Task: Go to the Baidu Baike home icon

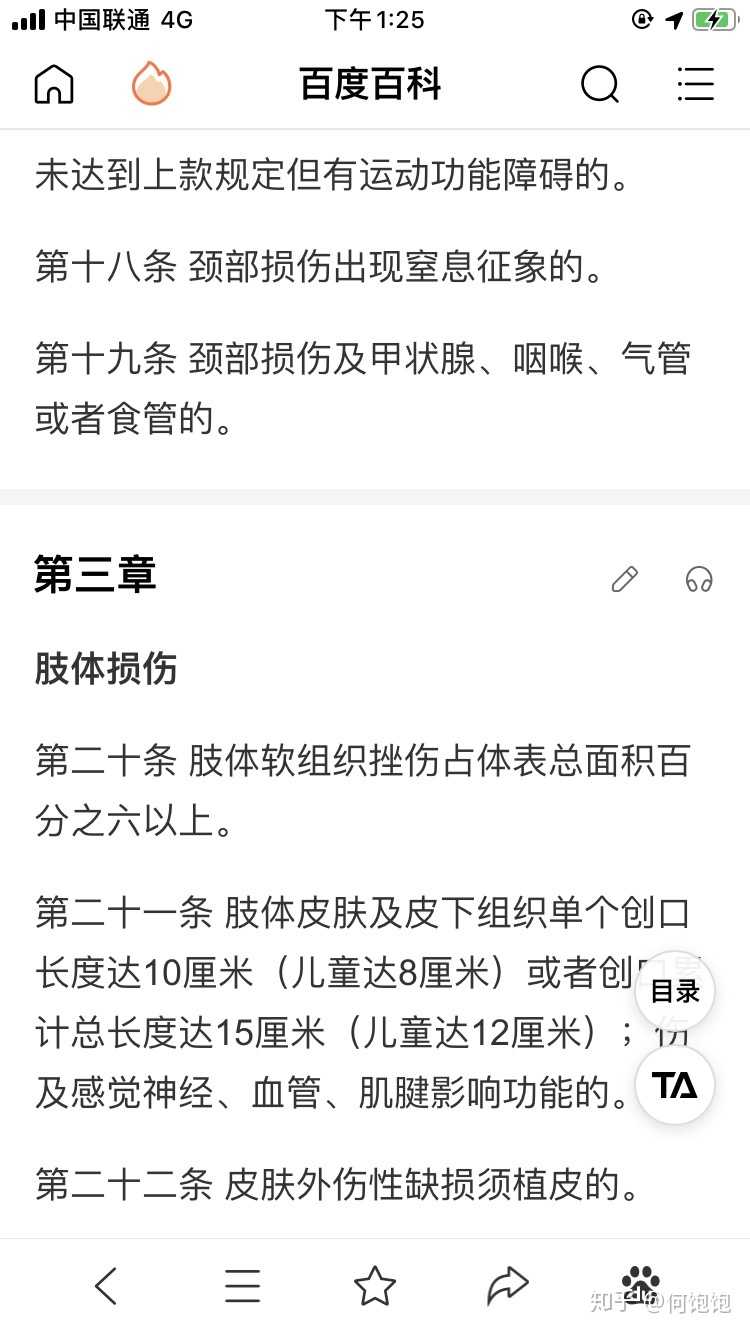Action: pyautogui.click(x=54, y=84)
